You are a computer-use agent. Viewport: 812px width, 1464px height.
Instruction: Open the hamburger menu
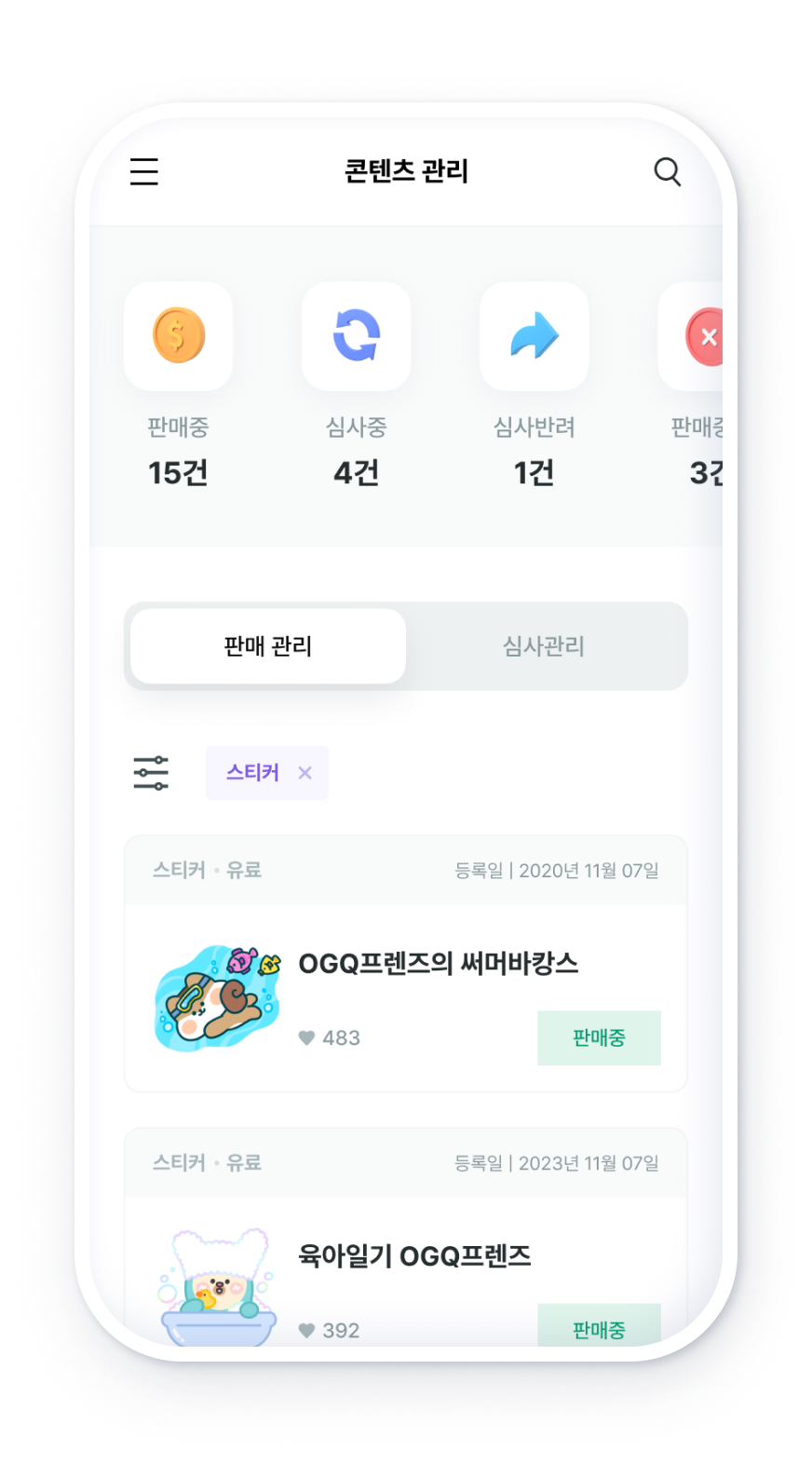coord(144,171)
